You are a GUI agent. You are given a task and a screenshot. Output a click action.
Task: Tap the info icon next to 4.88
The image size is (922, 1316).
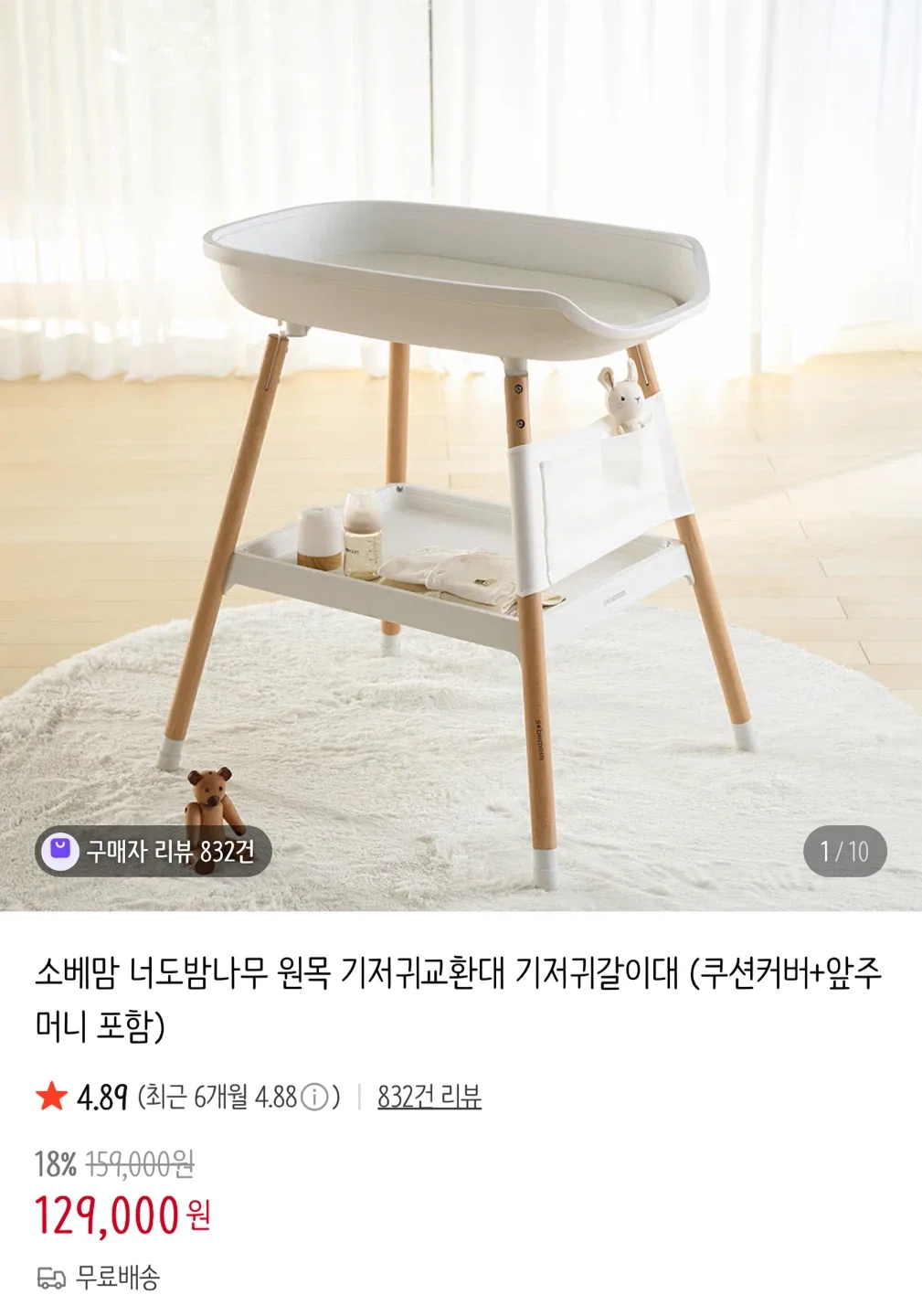(314, 1097)
